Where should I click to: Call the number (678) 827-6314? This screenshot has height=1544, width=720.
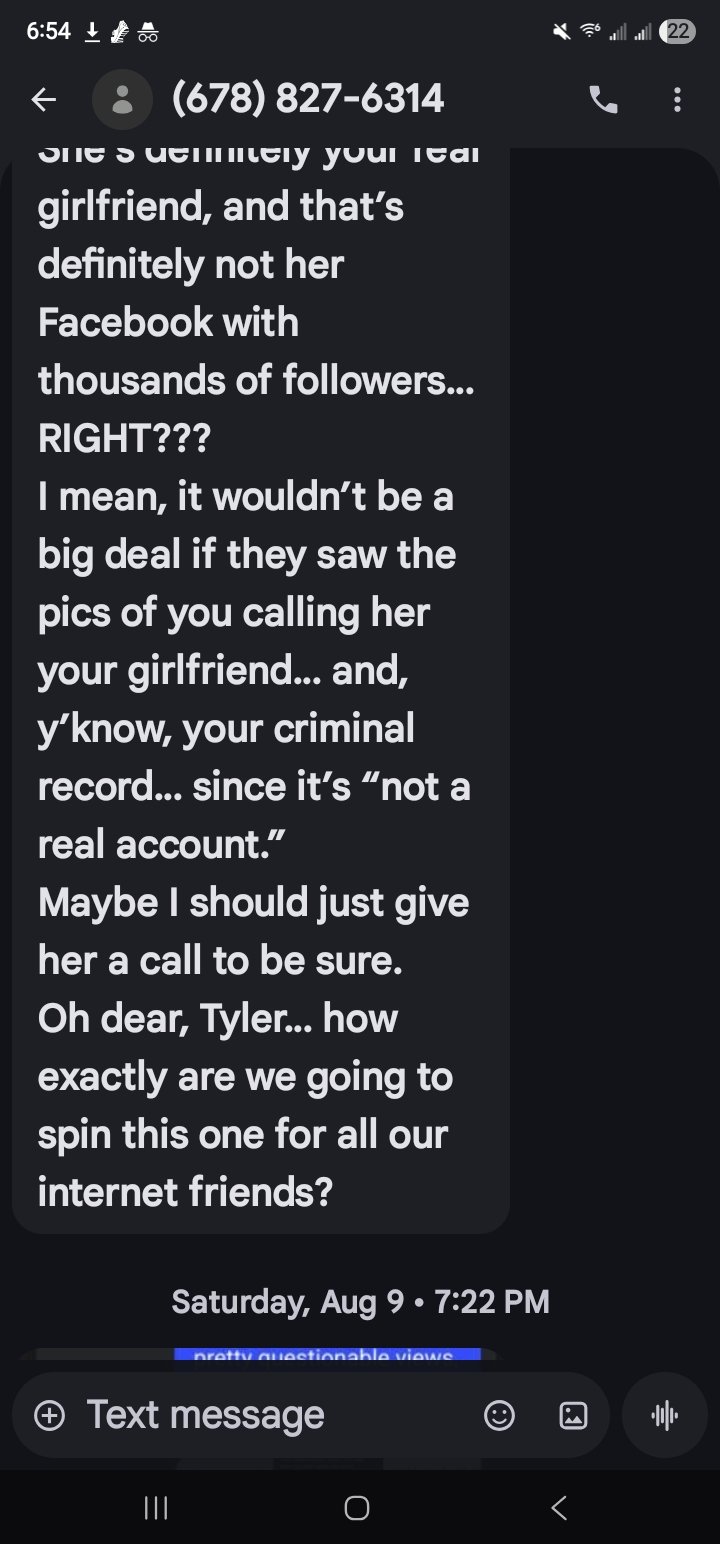click(x=603, y=99)
